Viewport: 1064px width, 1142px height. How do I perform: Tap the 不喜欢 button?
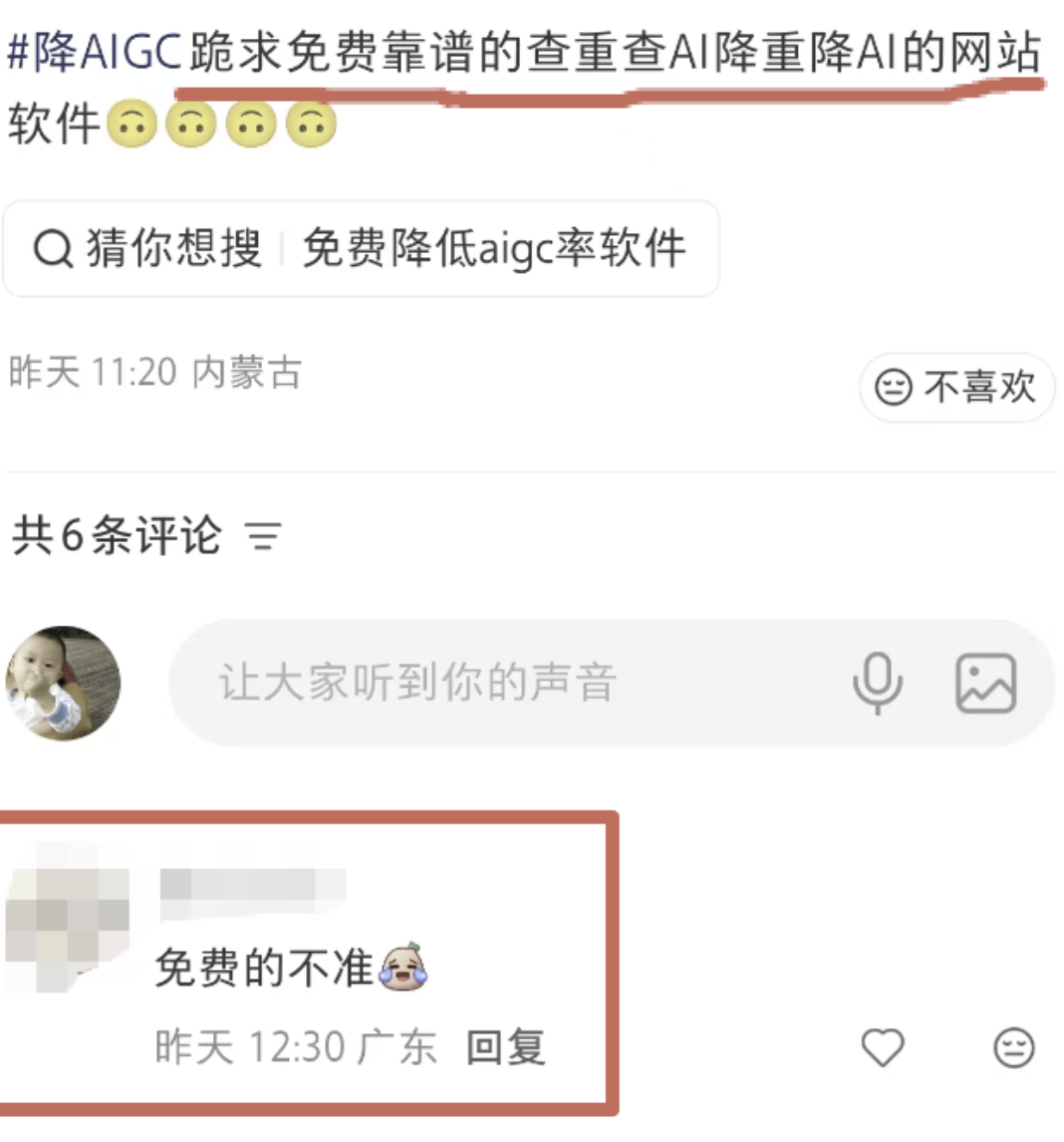point(955,387)
